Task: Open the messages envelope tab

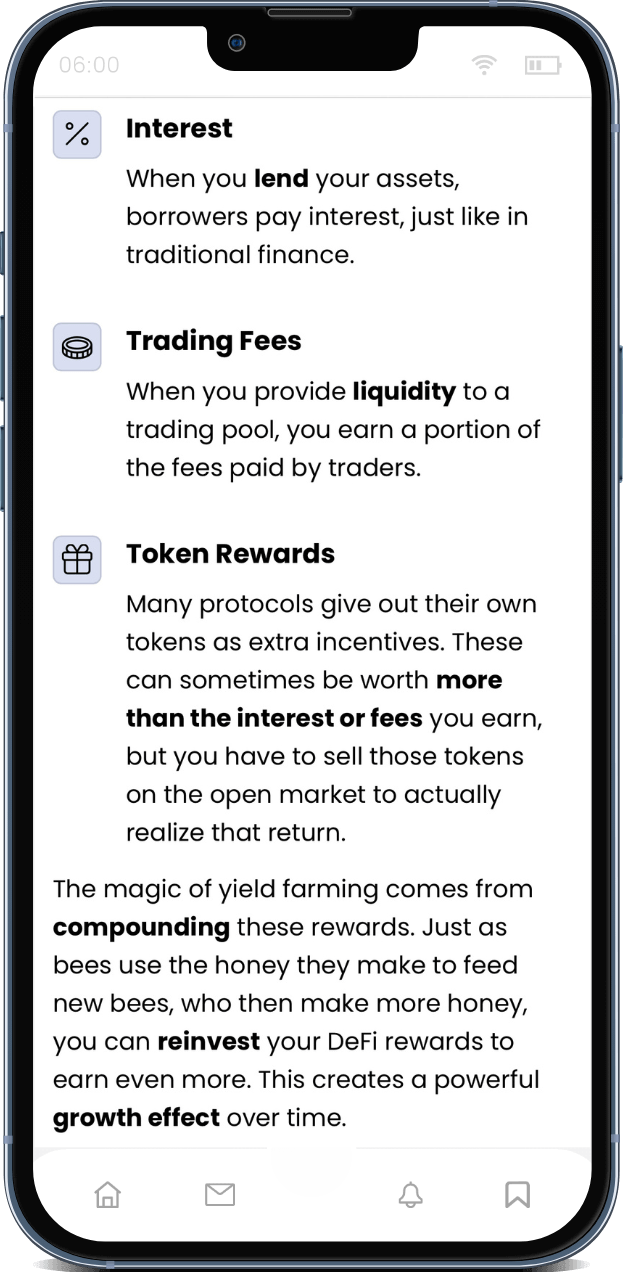Action: (x=220, y=1194)
